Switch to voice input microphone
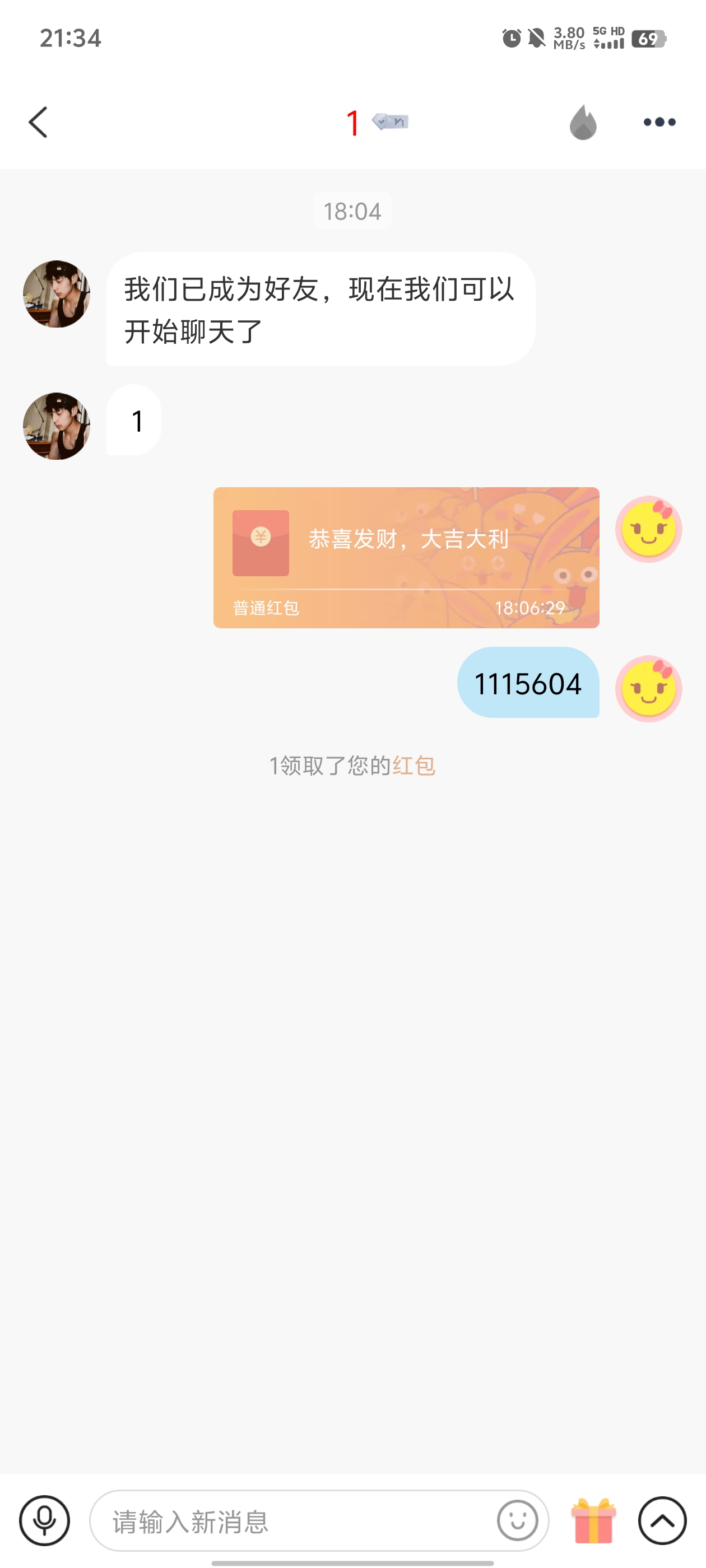This screenshot has width=706, height=1568. coord(44,1520)
